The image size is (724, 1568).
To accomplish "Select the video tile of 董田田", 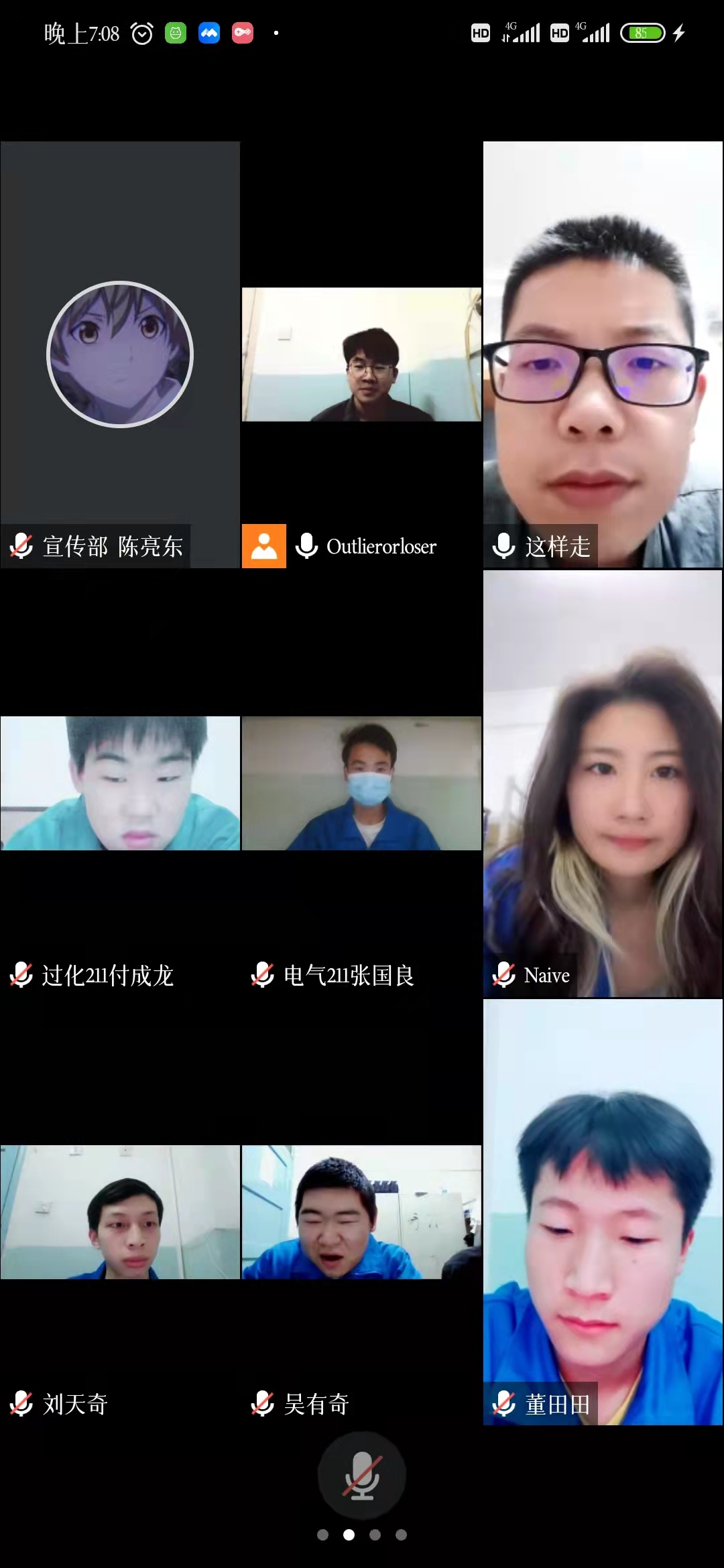I will click(603, 1212).
